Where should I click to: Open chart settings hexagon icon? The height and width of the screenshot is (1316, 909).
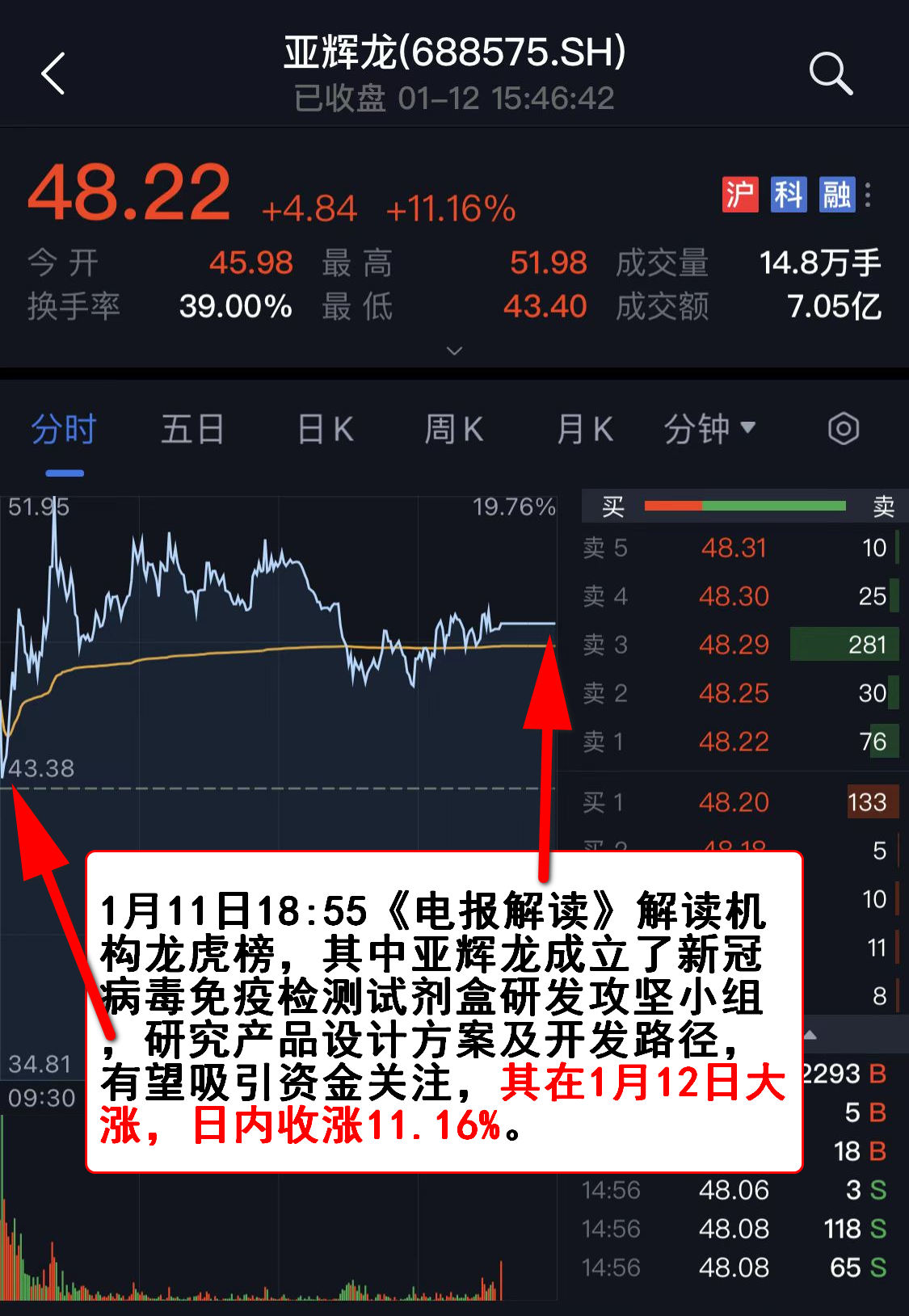[x=844, y=429]
